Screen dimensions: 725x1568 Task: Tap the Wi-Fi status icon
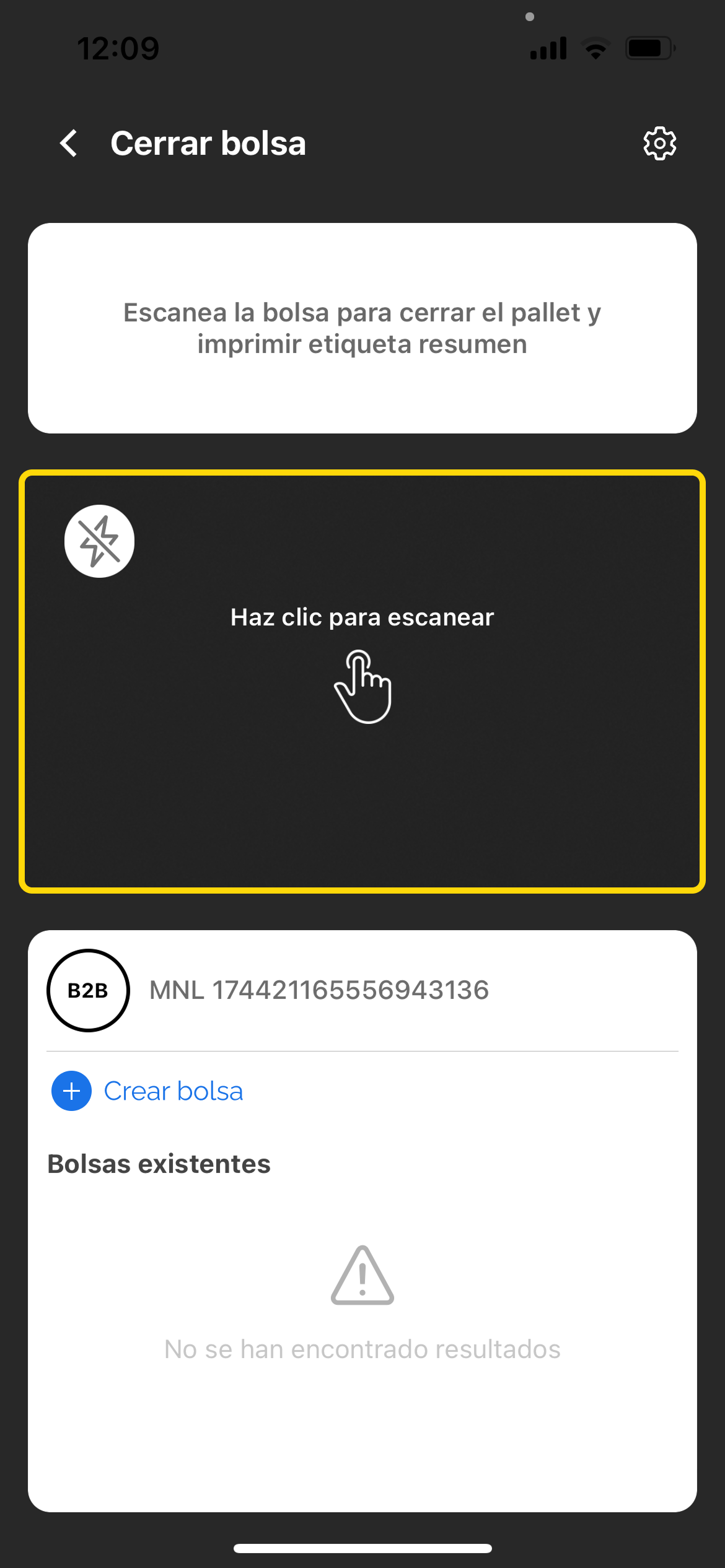click(x=595, y=46)
